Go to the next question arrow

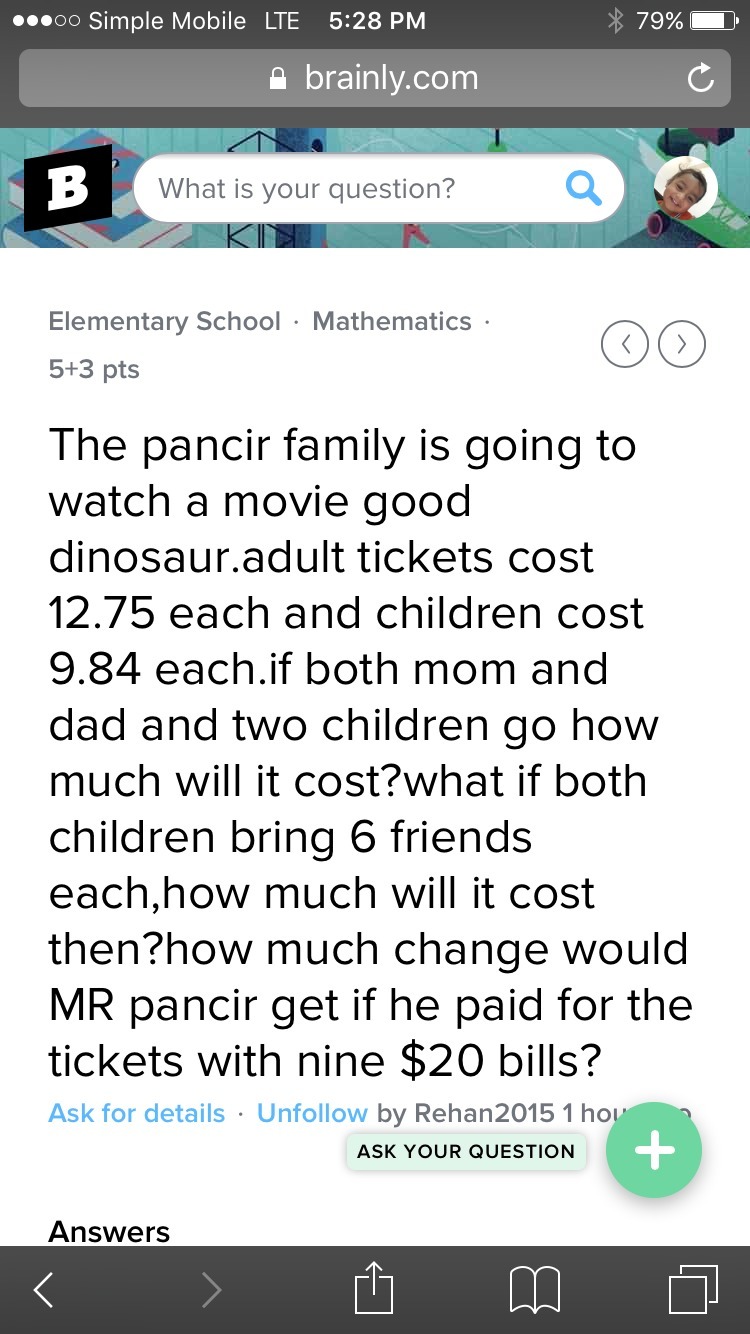682,344
